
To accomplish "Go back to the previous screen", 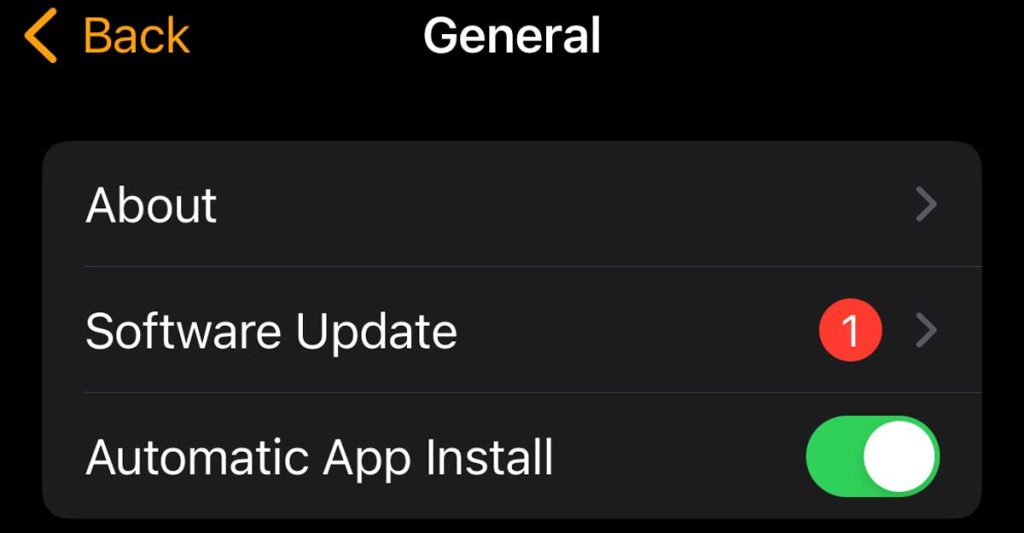I will click(108, 37).
